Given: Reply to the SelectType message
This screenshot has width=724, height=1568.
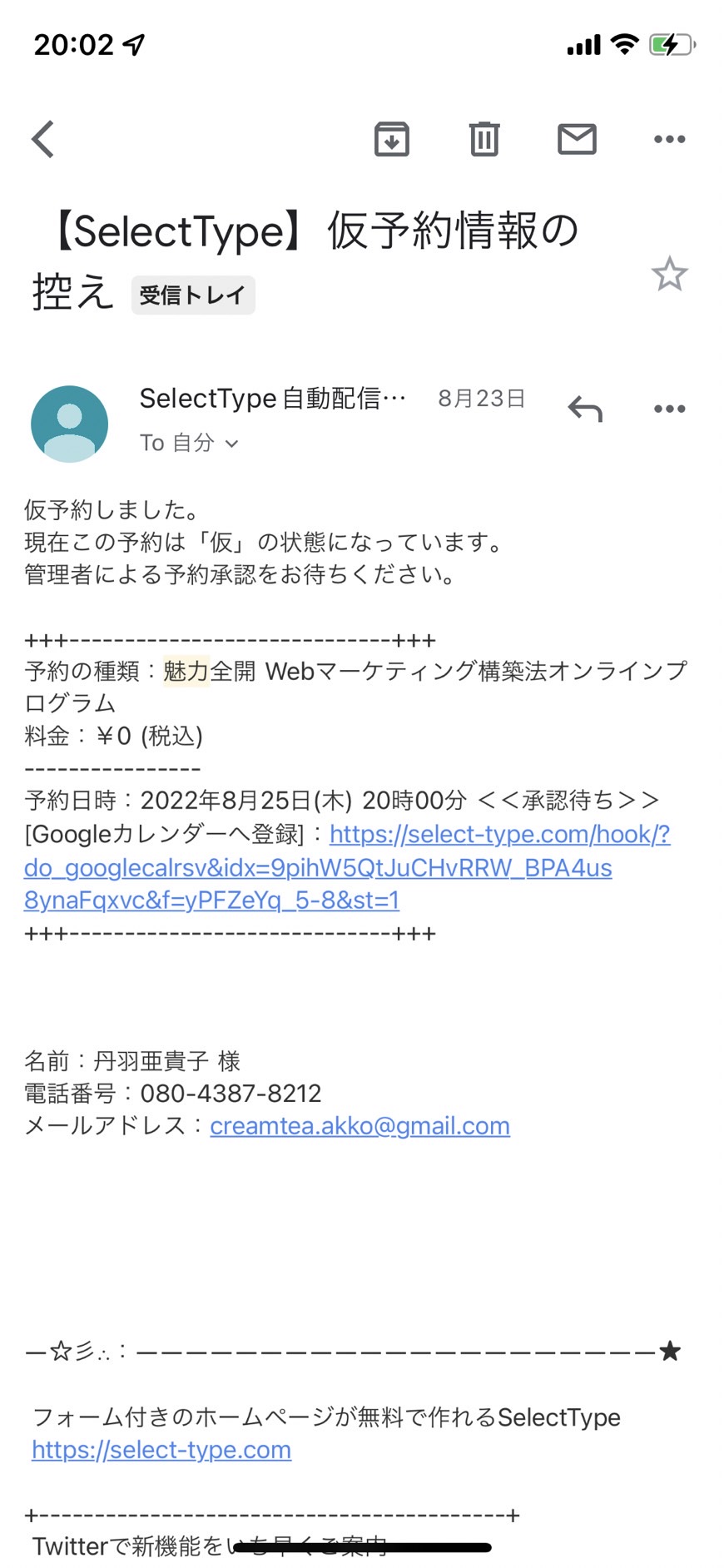Looking at the screenshot, I should point(585,409).
